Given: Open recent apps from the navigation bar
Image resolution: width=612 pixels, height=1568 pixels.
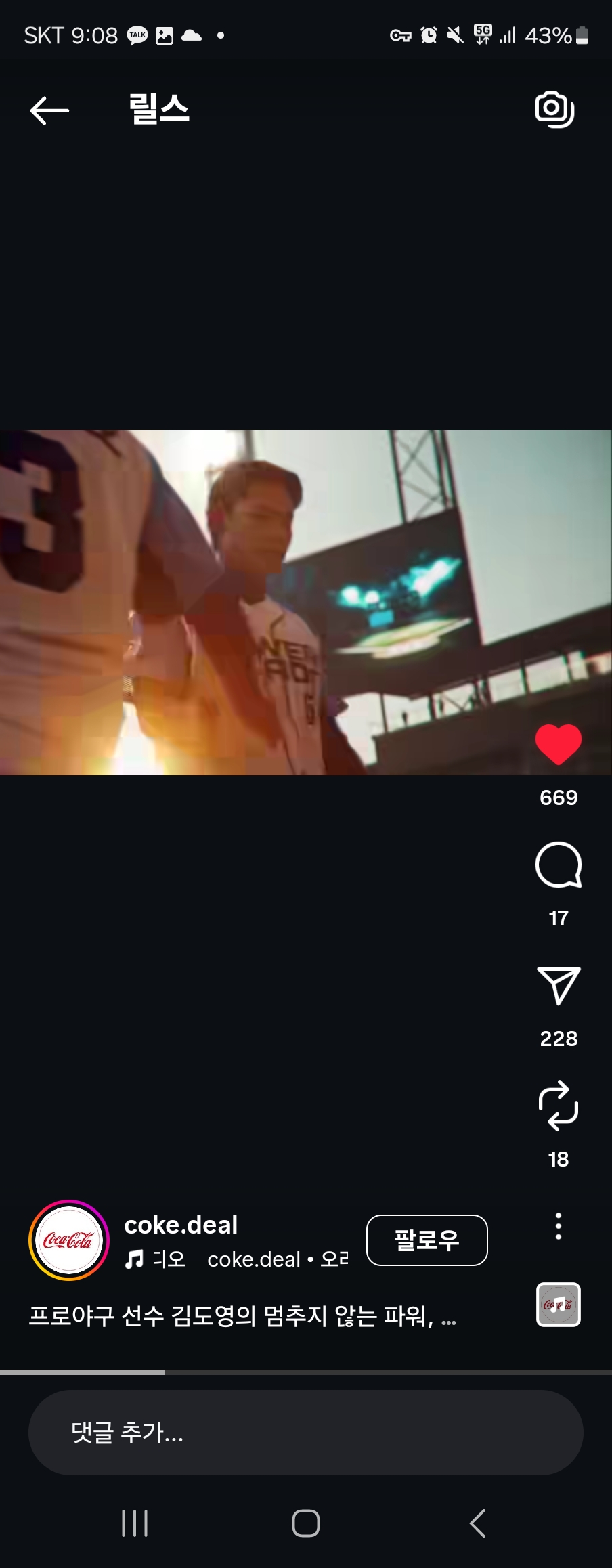Looking at the screenshot, I should click(135, 1523).
